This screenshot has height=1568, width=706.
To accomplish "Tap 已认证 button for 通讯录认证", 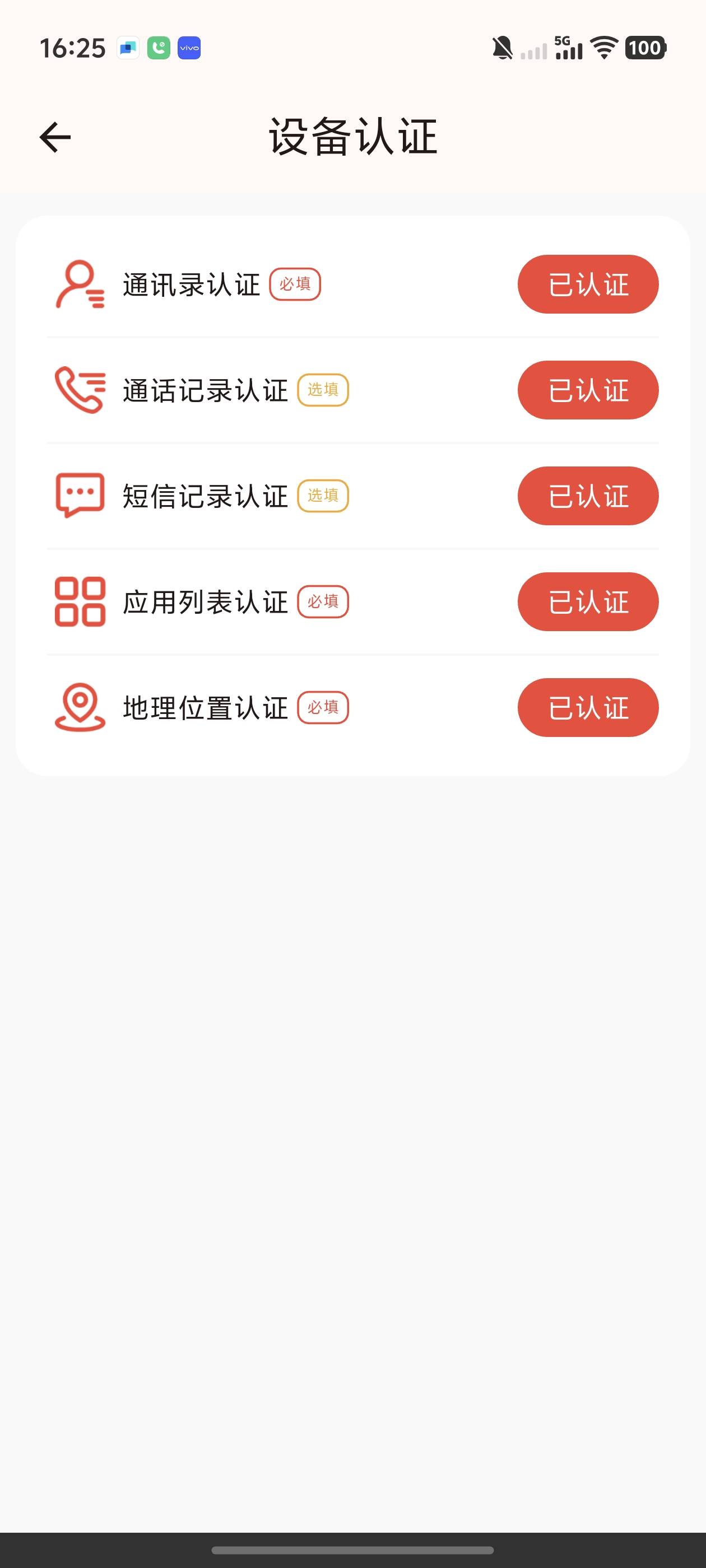I will point(588,284).
